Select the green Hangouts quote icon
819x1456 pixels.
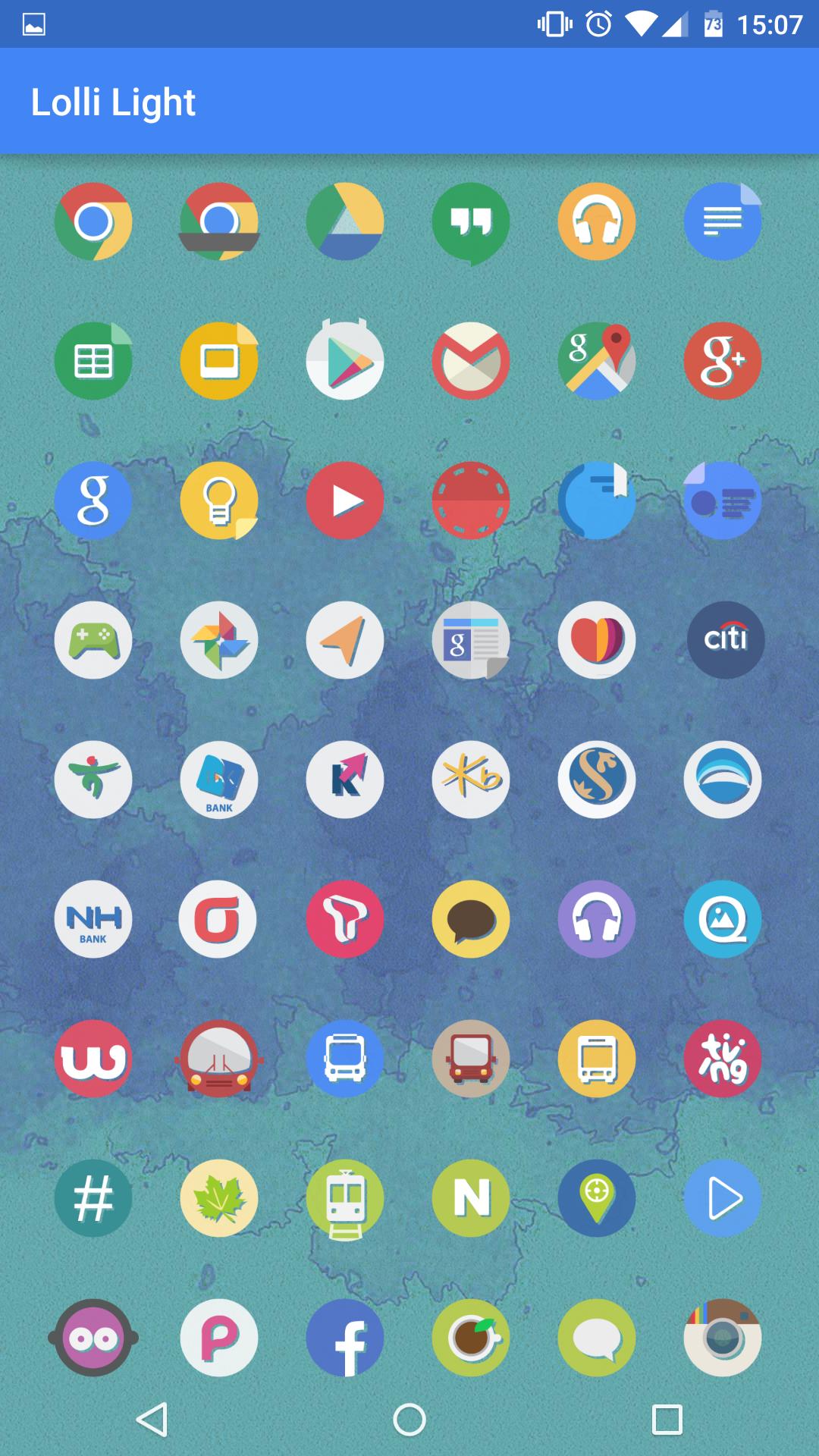pos(471,221)
